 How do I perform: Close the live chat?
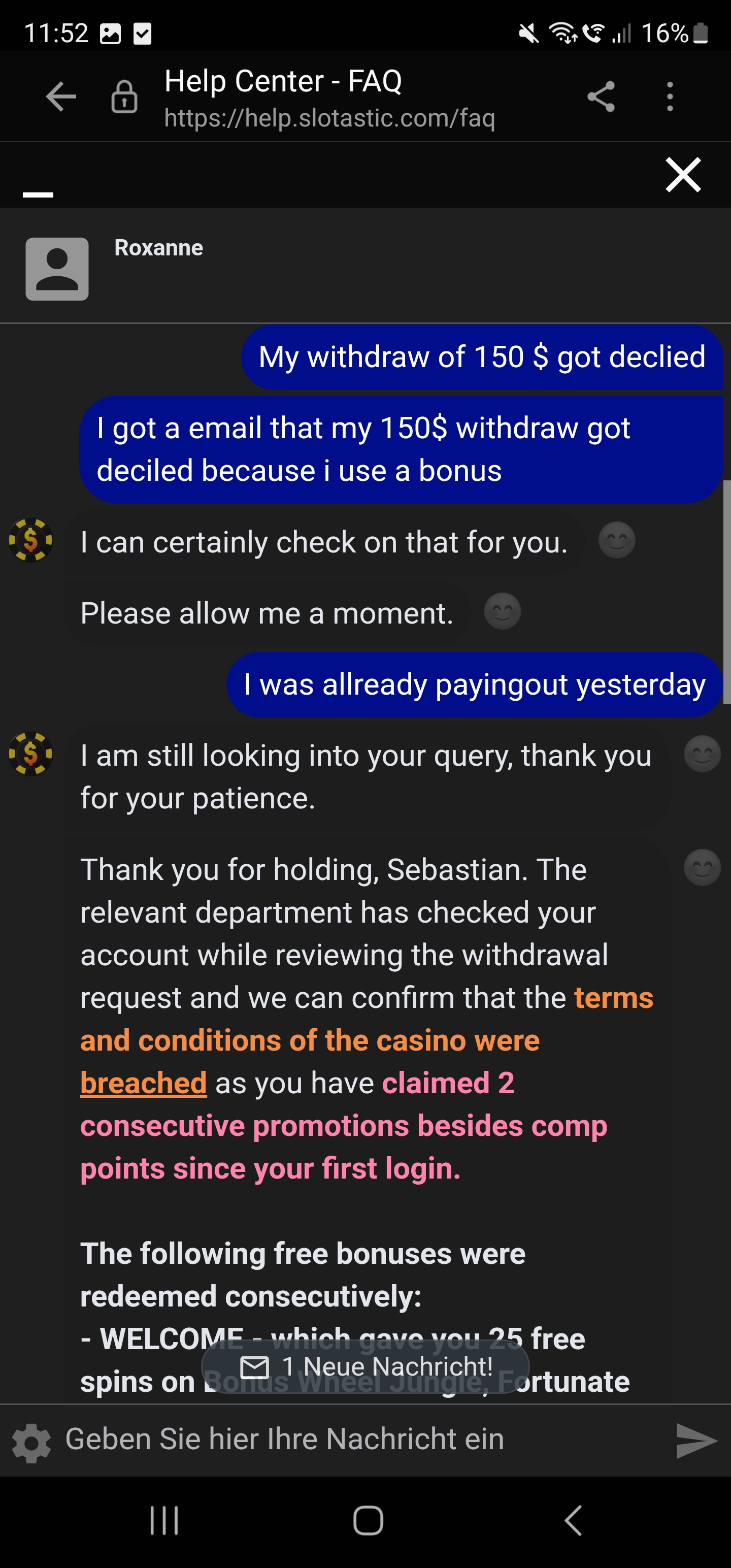[x=683, y=175]
